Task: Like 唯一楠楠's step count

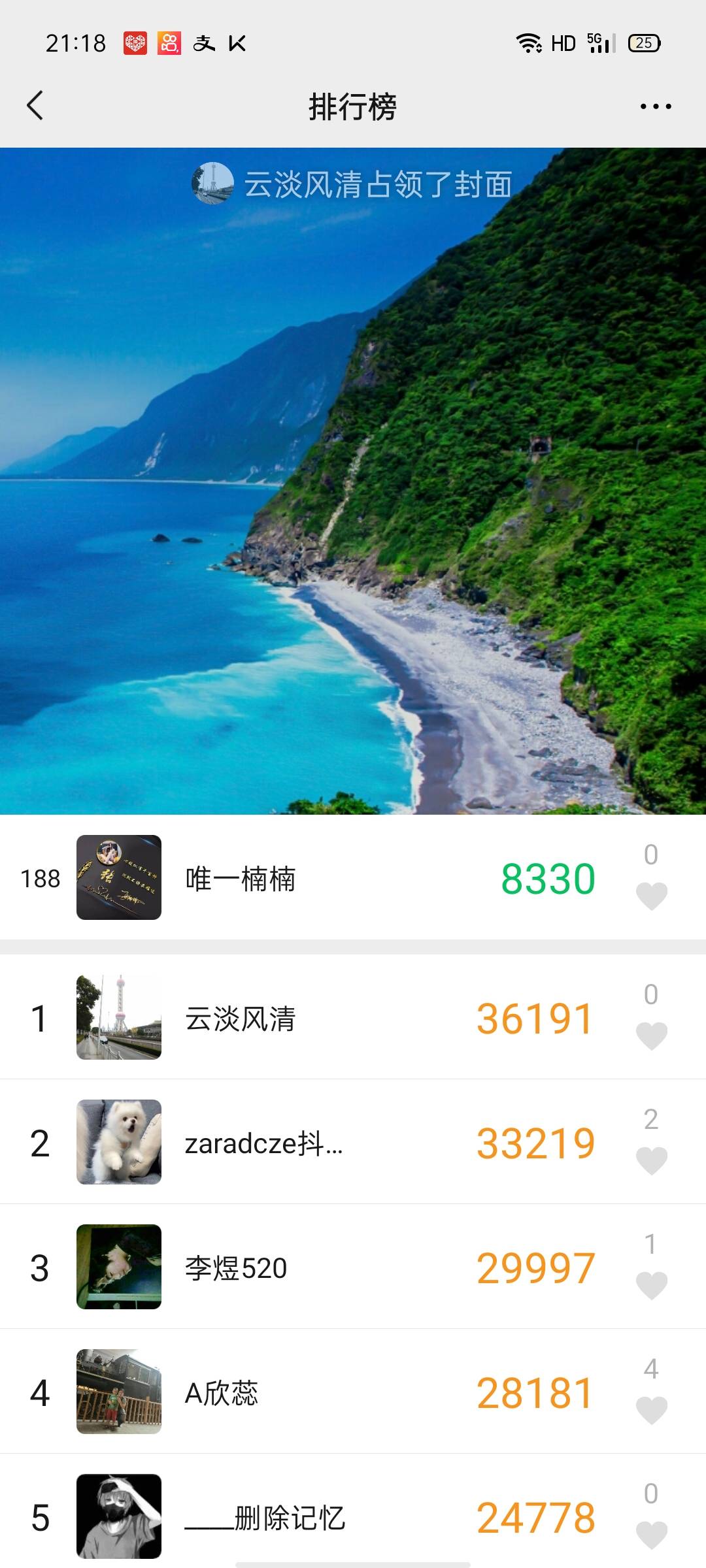Action: (651, 895)
